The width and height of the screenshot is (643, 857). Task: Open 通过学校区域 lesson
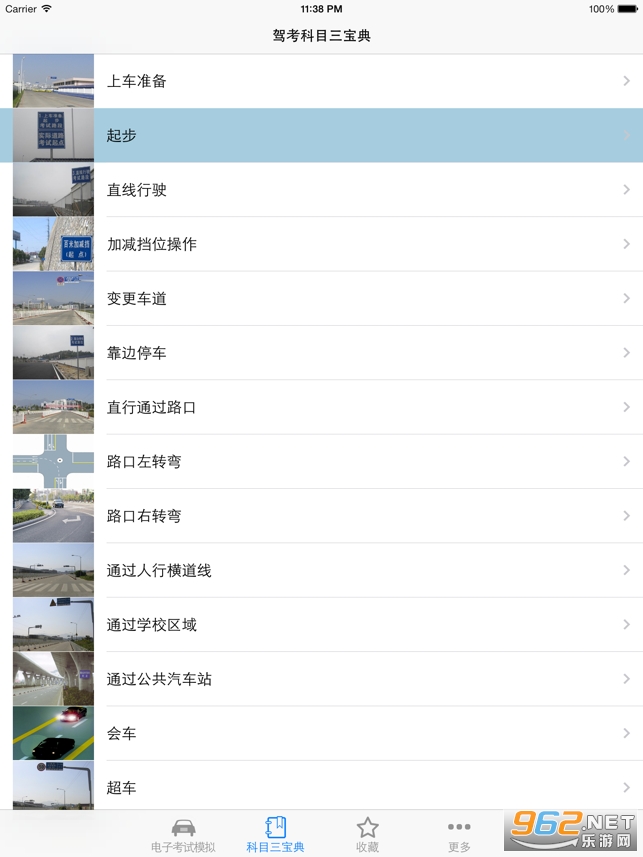pos(320,624)
